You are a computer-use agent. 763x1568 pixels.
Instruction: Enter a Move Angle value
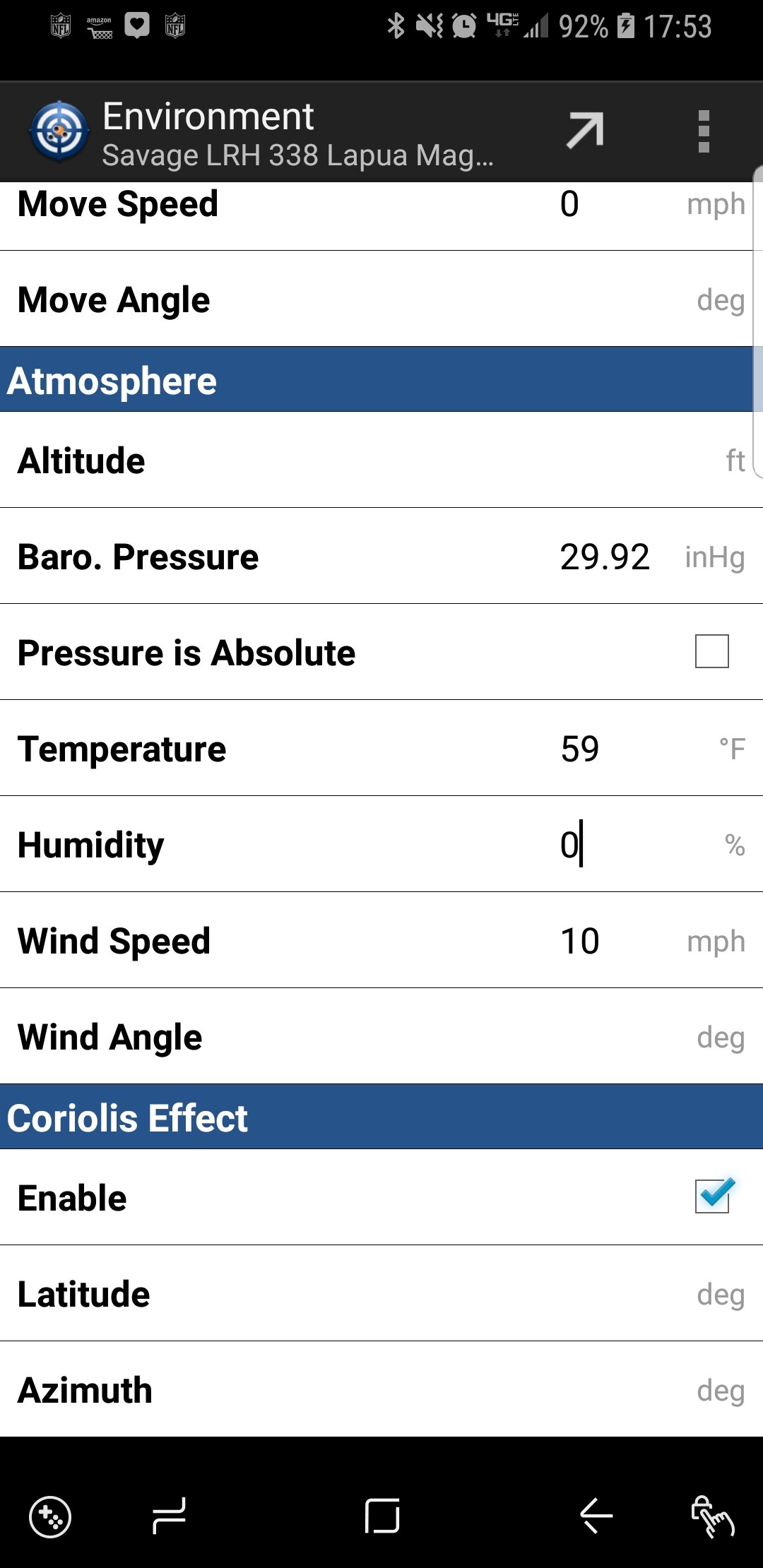(x=609, y=300)
